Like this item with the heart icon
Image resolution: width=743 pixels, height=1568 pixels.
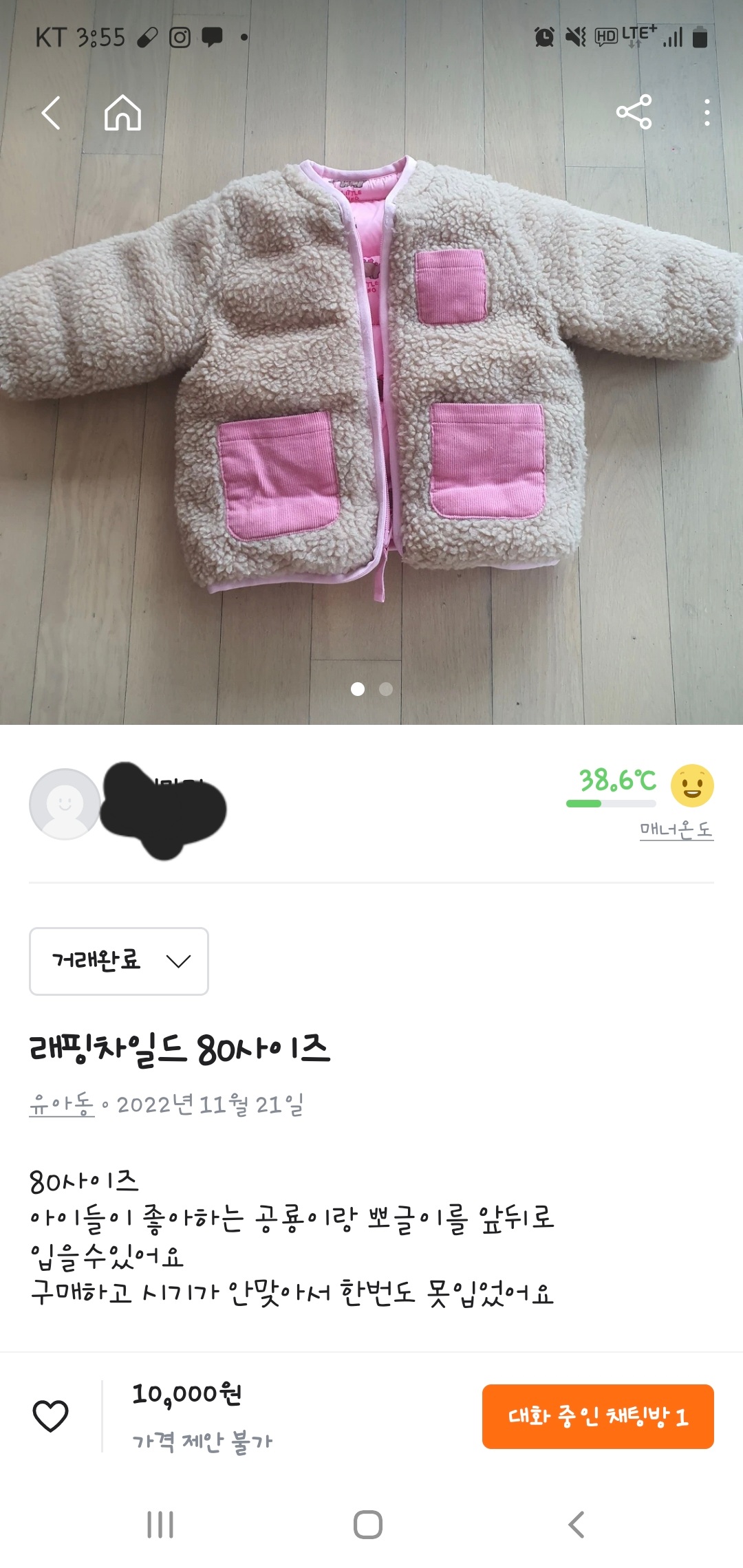[x=51, y=1416]
